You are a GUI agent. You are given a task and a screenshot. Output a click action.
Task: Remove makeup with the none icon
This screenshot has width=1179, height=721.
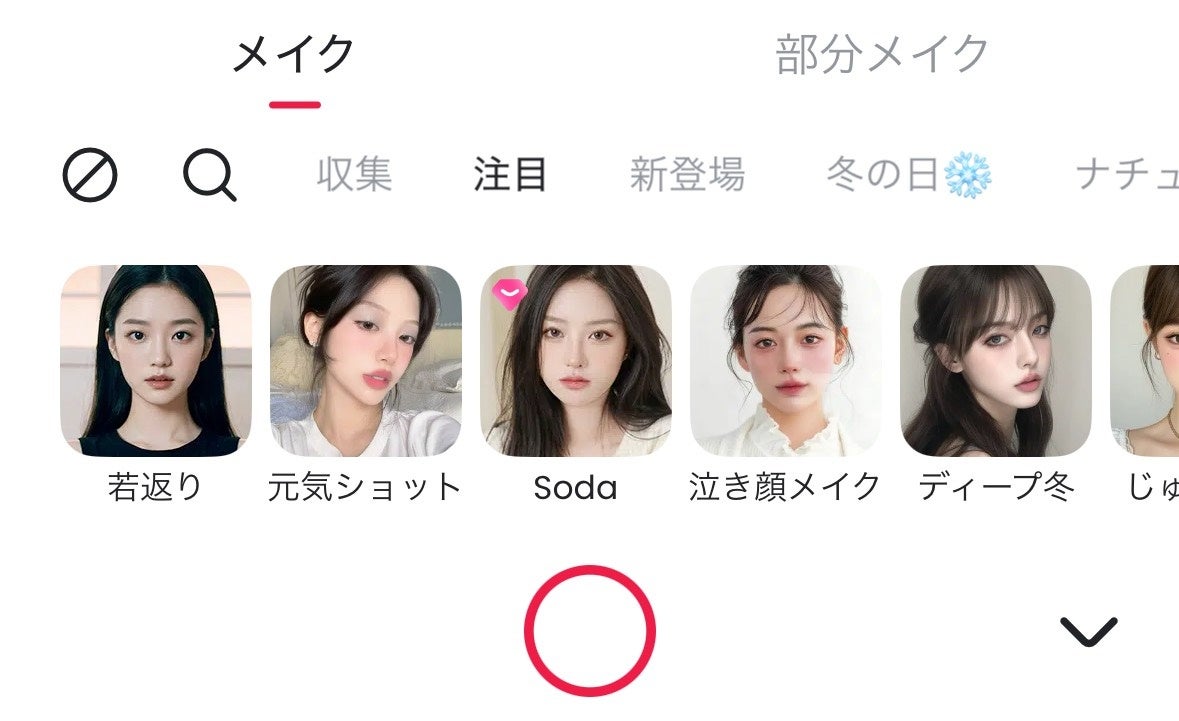tap(90, 176)
